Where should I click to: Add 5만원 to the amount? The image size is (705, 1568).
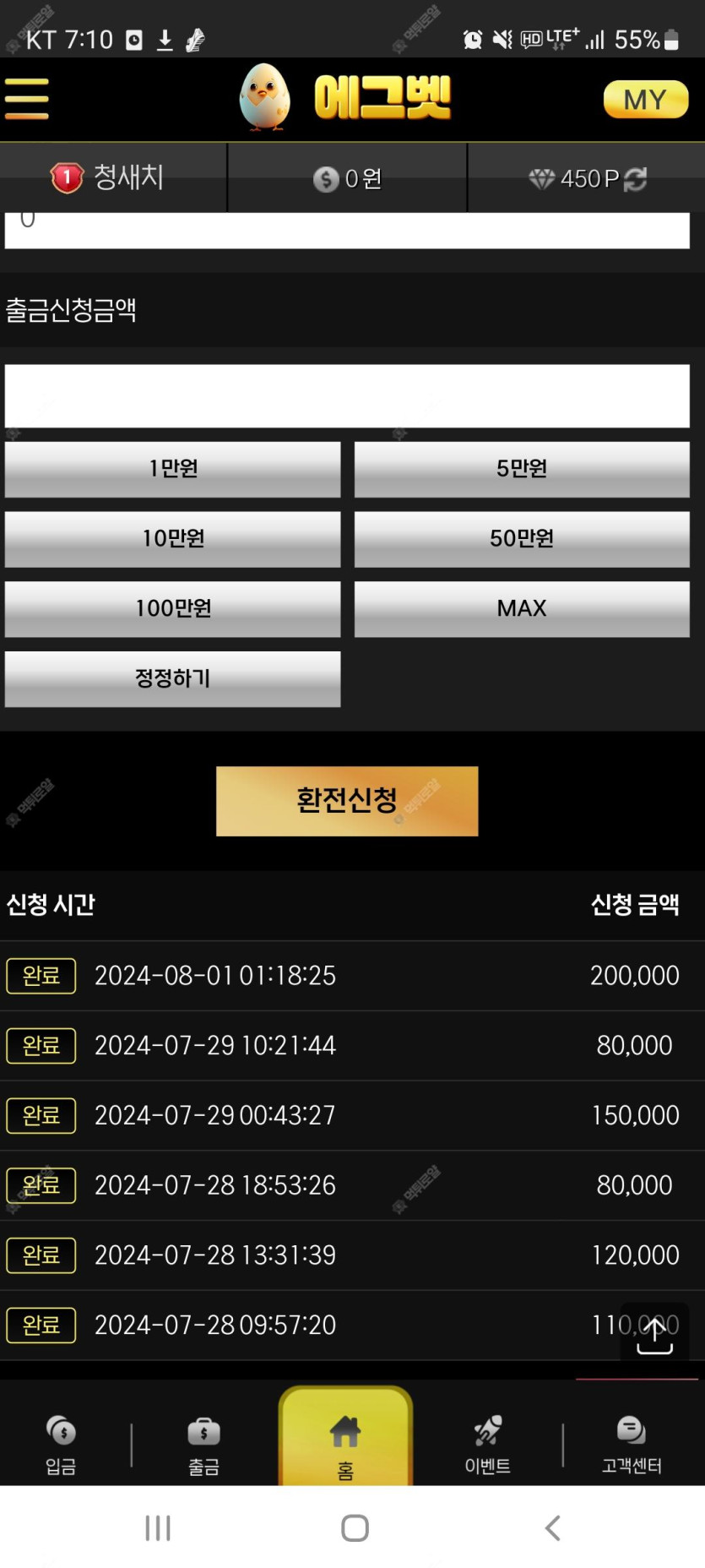click(x=522, y=469)
